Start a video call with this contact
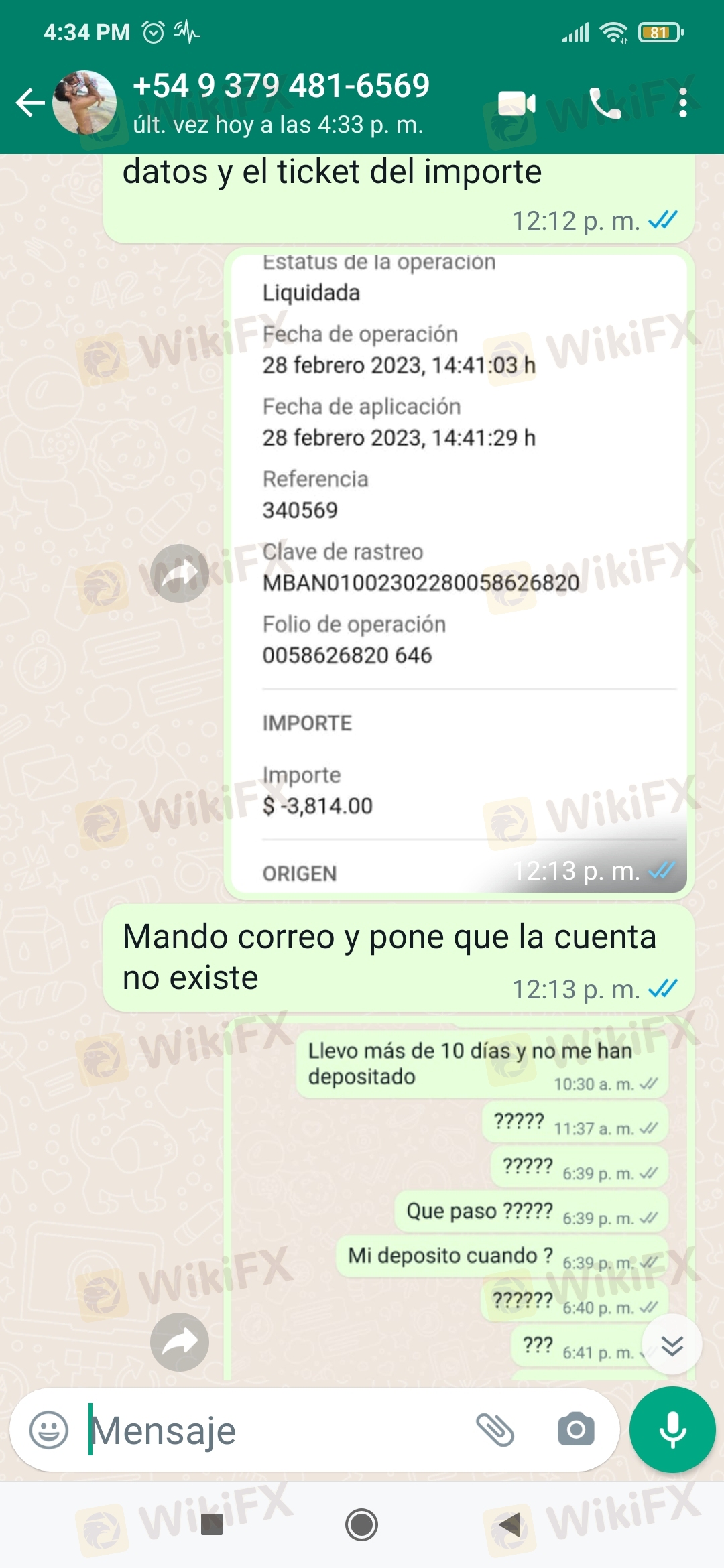The width and height of the screenshot is (724, 1568). [x=517, y=103]
